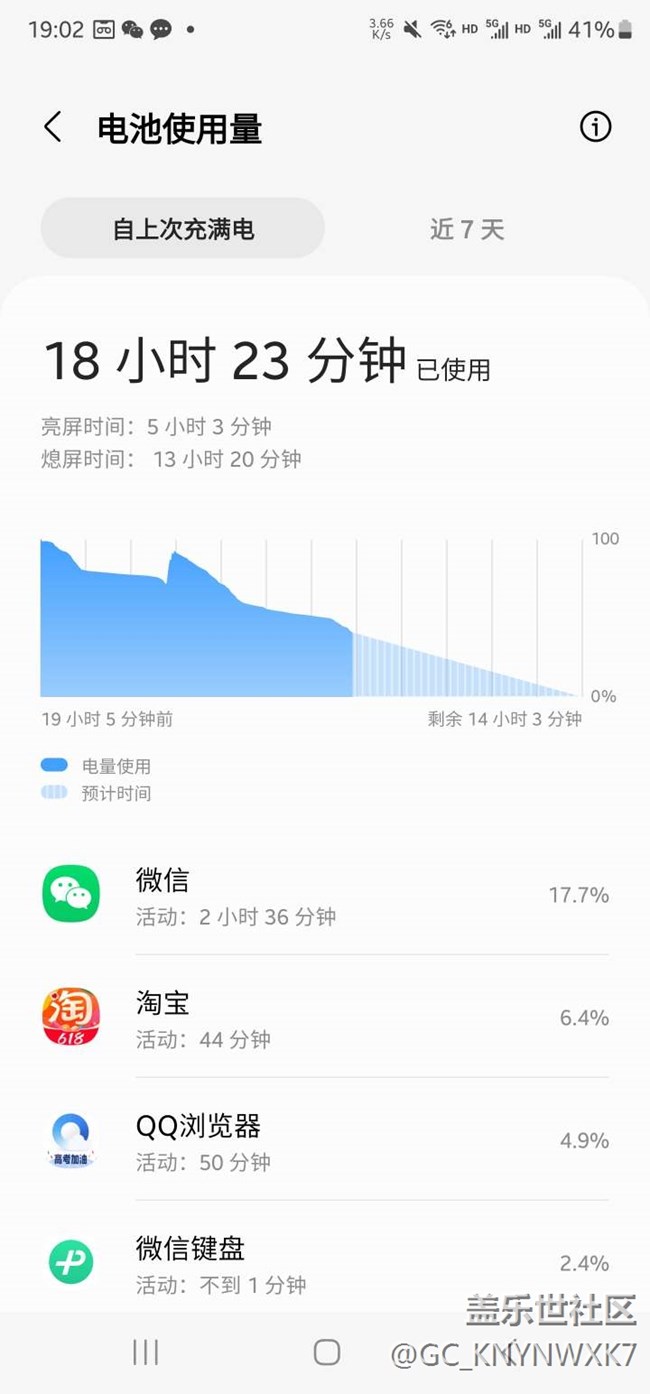Switch to the 近 7 天 tab

(x=467, y=229)
